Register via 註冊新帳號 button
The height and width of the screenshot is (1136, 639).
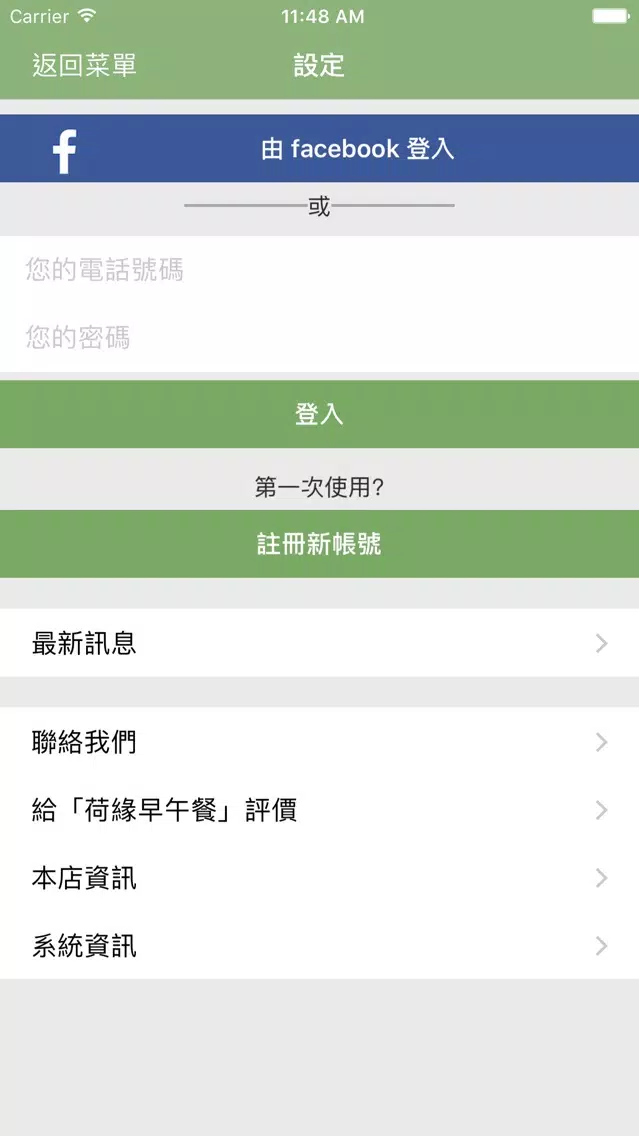319,544
